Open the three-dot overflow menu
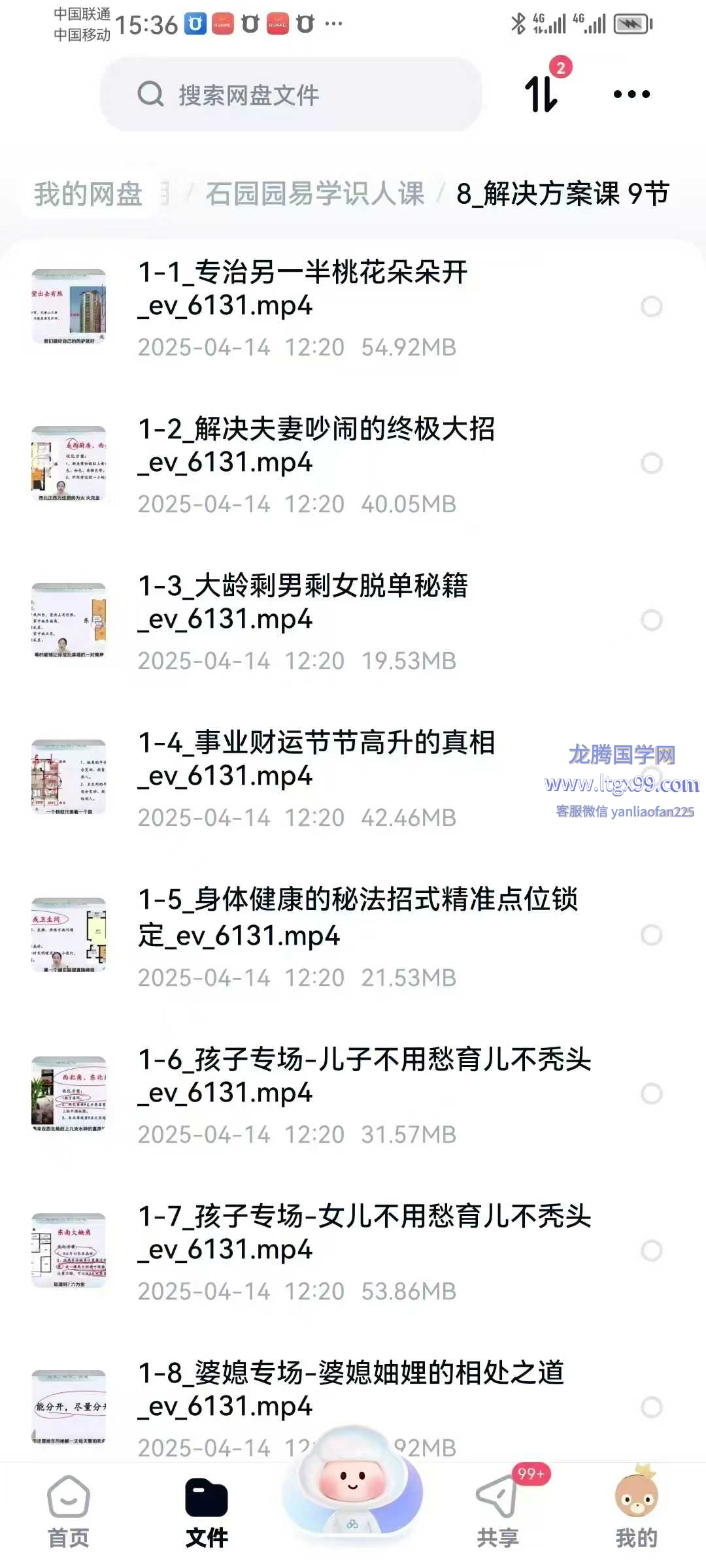Screen dimensions: 706x1568 click(631, 94)
